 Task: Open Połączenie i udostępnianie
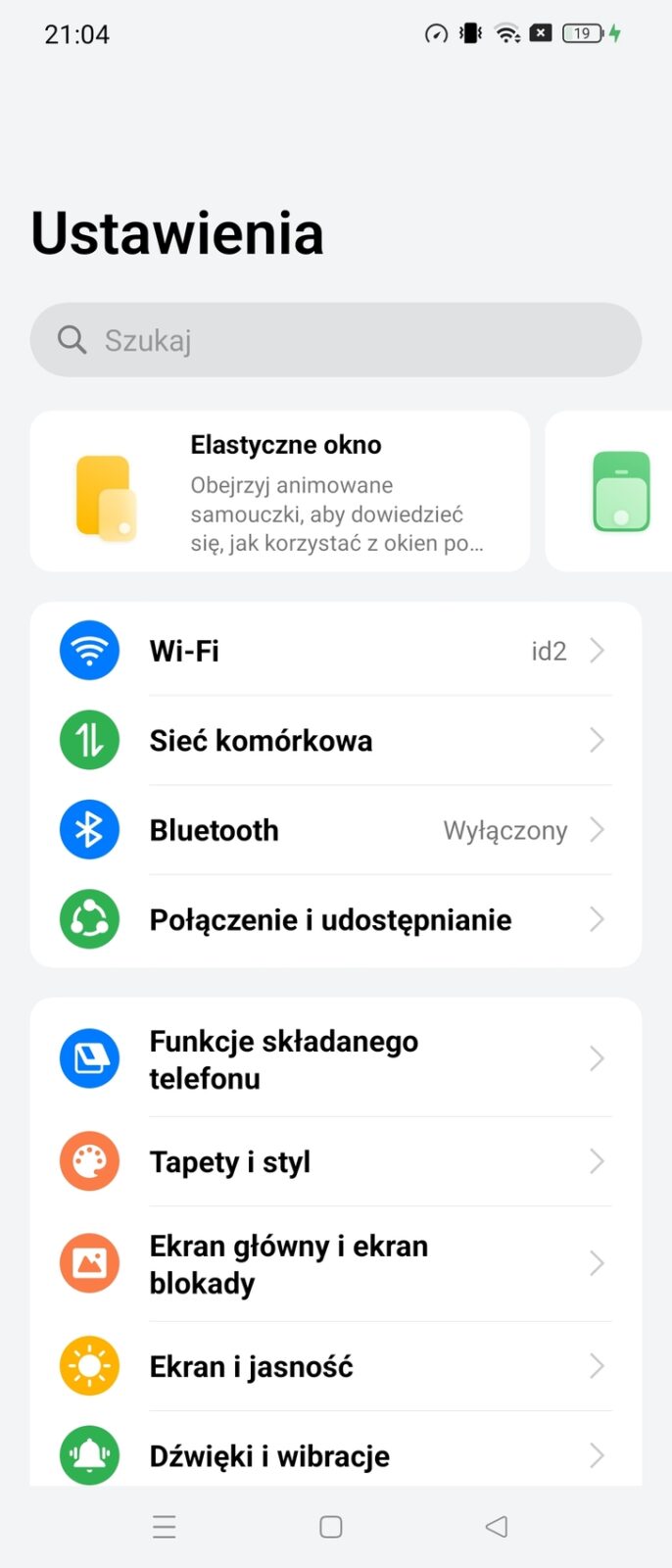[x=336, y=919]
